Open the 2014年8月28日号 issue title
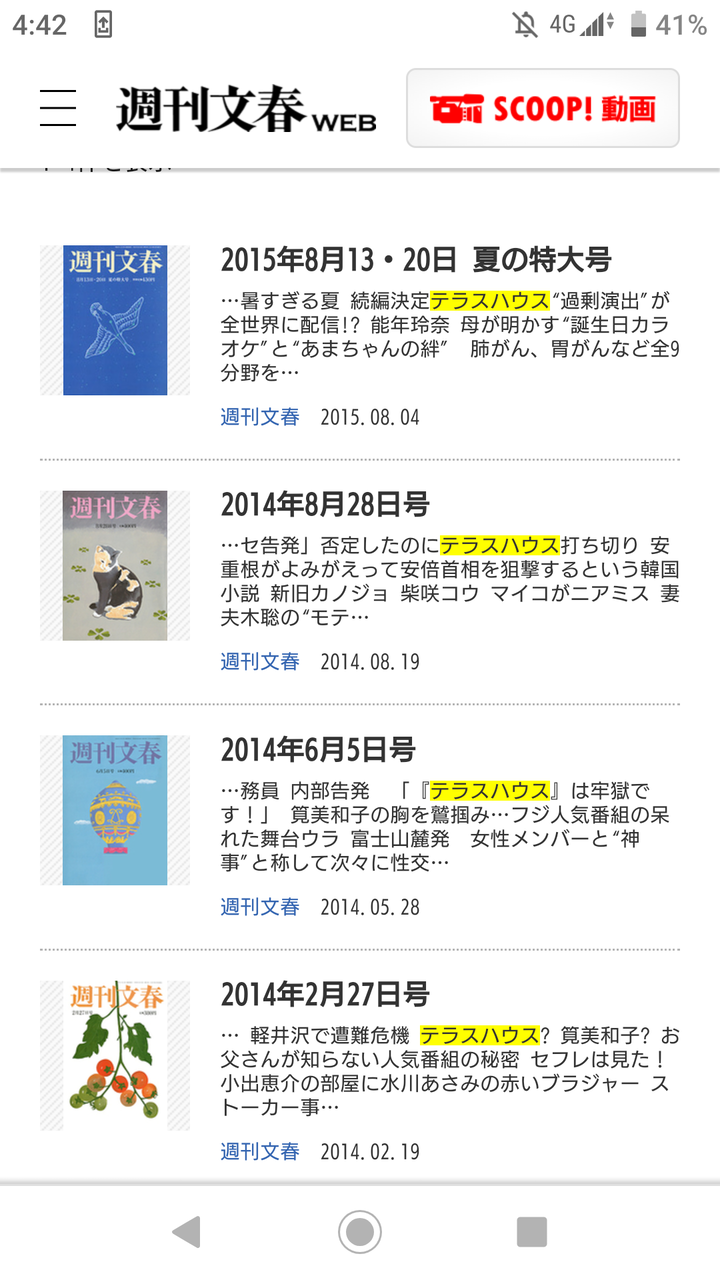Image resolution: width=720 pixels, height=1280 pixels. tap(325, 505)
